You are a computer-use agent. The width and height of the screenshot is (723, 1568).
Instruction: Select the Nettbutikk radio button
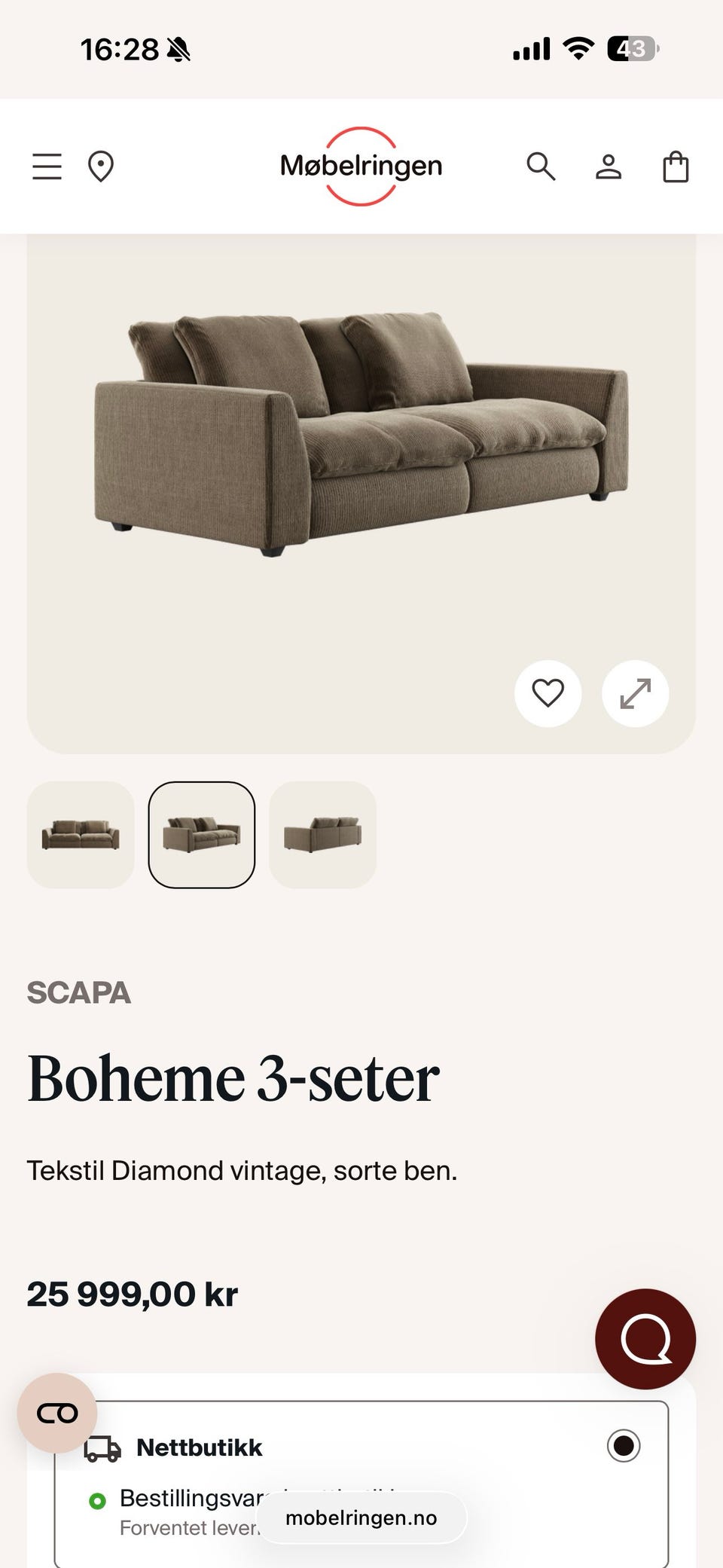[x=624, y=1446]
